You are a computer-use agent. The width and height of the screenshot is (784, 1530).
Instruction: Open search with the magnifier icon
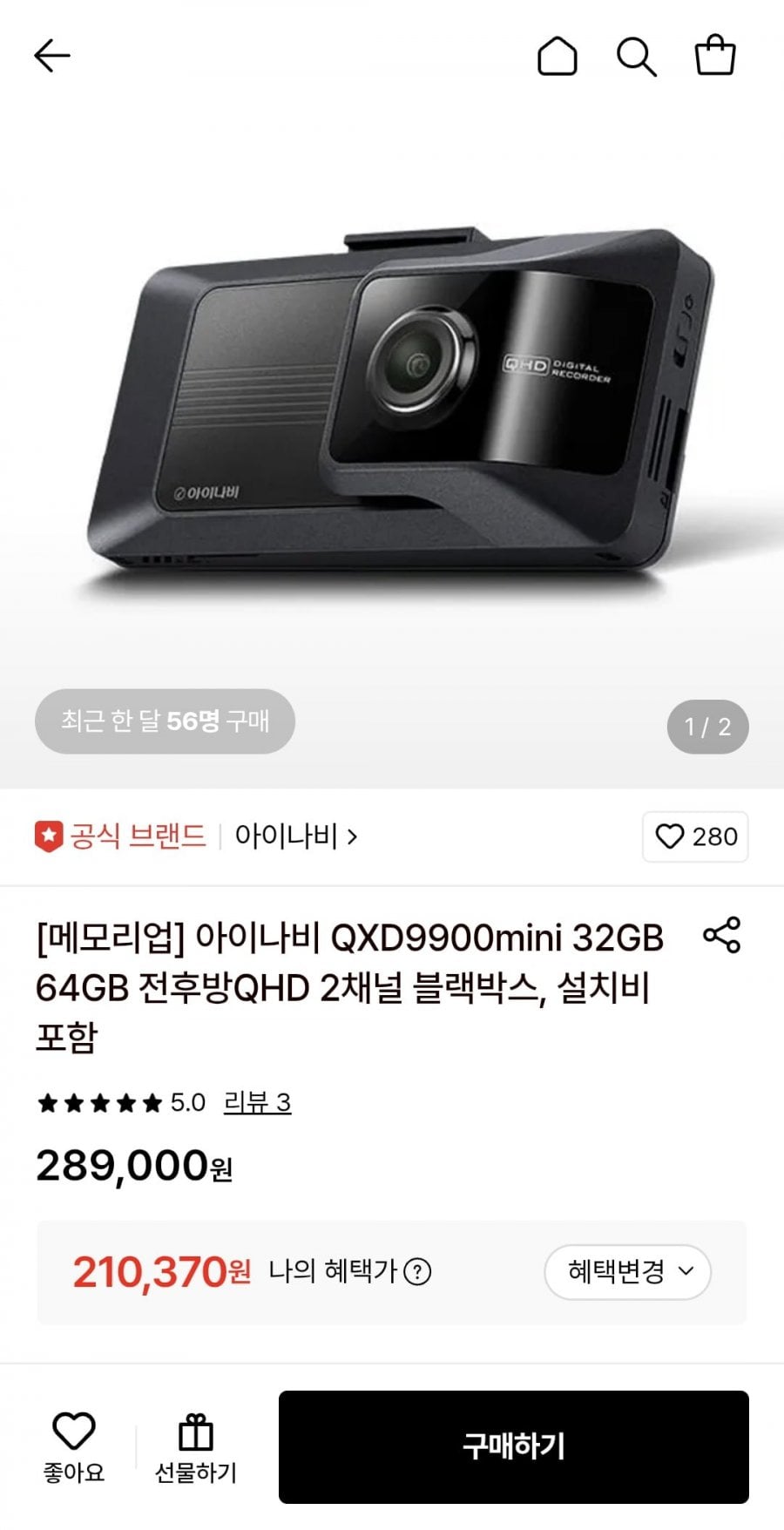click(636, 57)
